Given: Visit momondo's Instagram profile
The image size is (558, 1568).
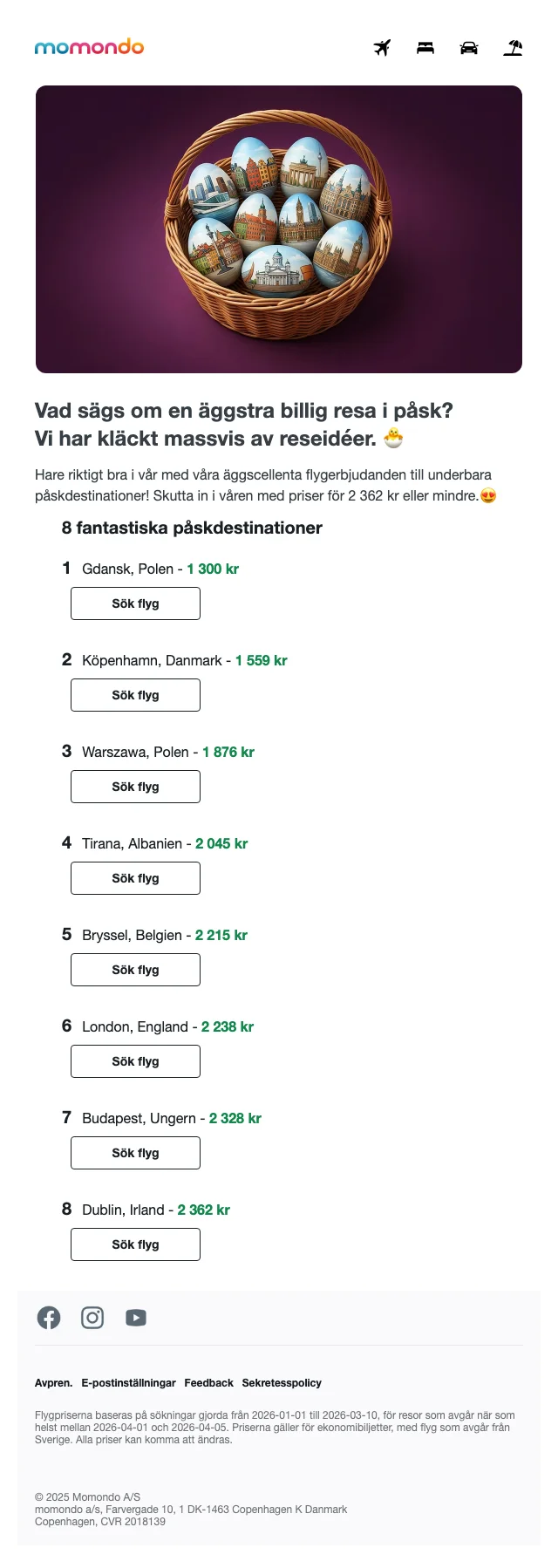Looking at the screenshot, I should [x=92, y=1318].
